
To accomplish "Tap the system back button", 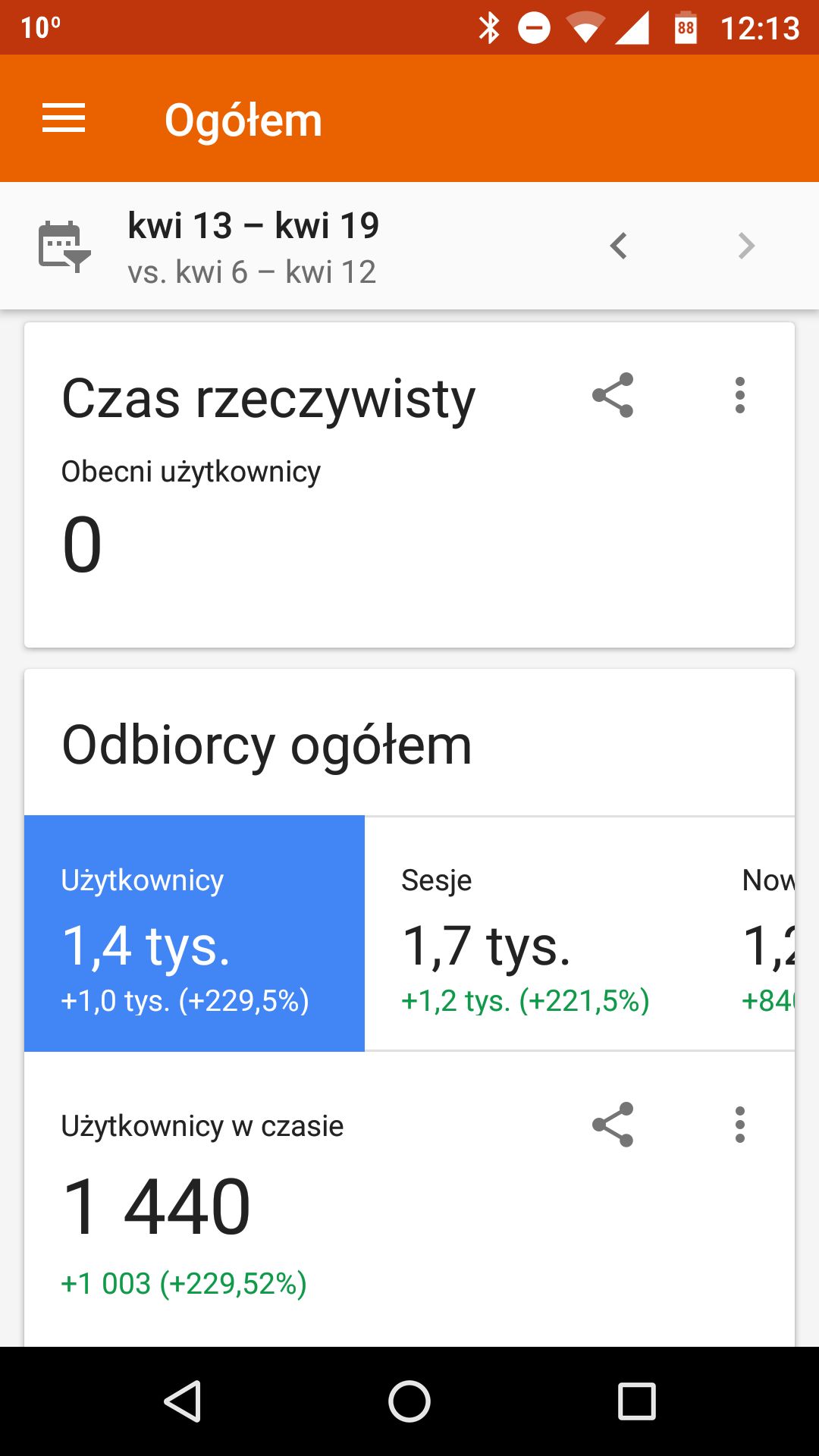I will point(183,1401).
